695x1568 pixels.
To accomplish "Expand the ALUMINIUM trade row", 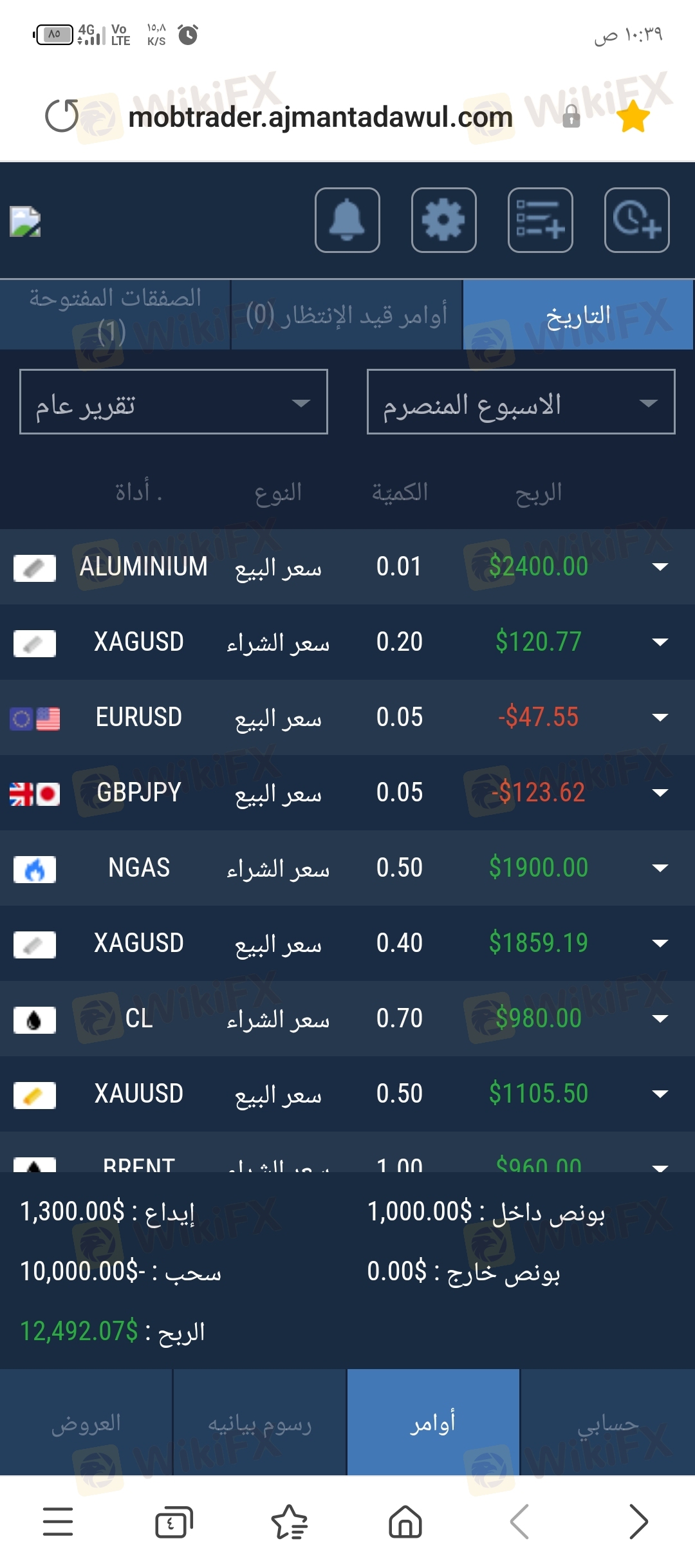I will pos(660,567).
